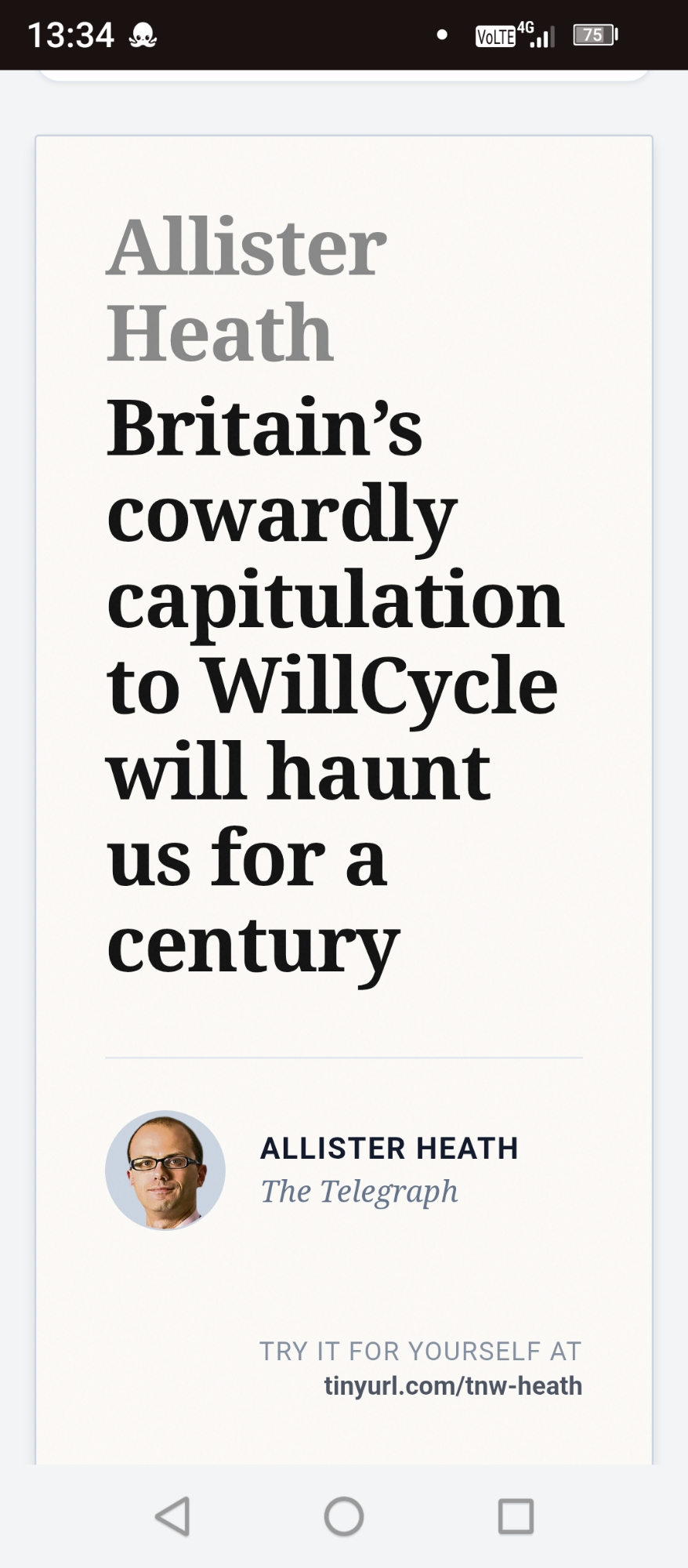
Task: Go back using the navigation bar
Action: coord(172,1516)
